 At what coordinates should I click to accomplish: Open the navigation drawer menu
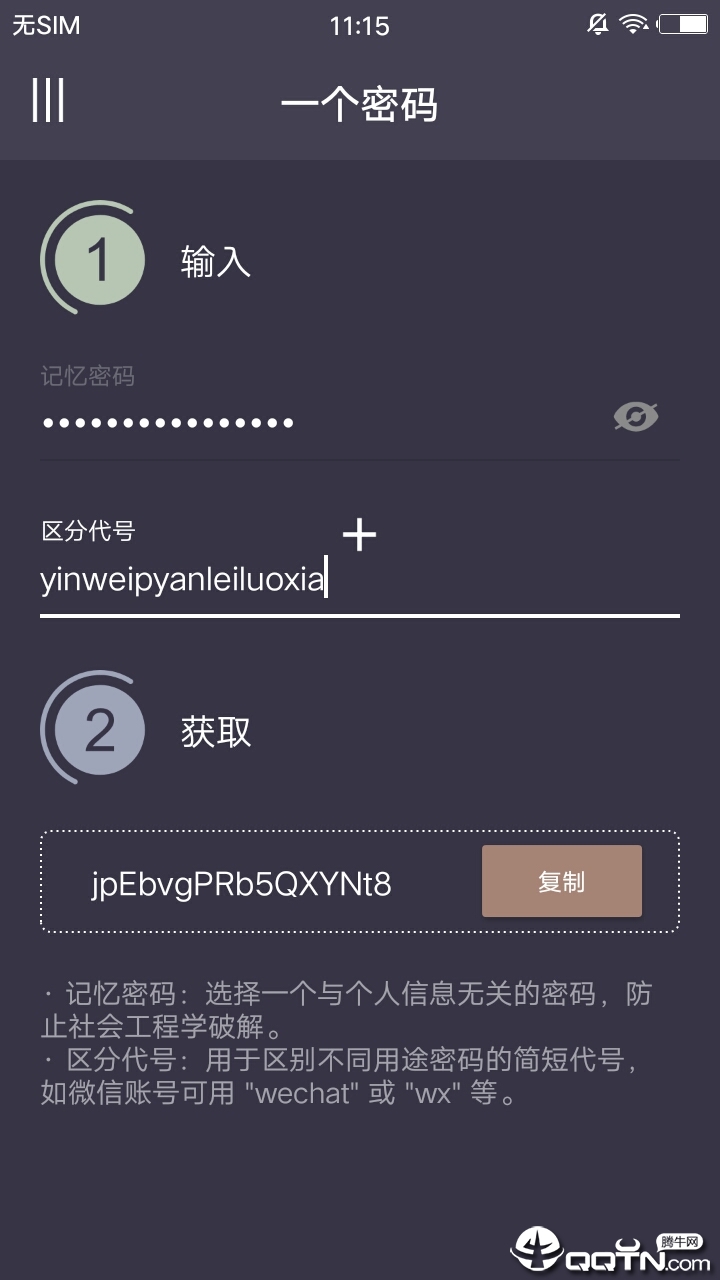pyautogui.click(x=46, y=100)
